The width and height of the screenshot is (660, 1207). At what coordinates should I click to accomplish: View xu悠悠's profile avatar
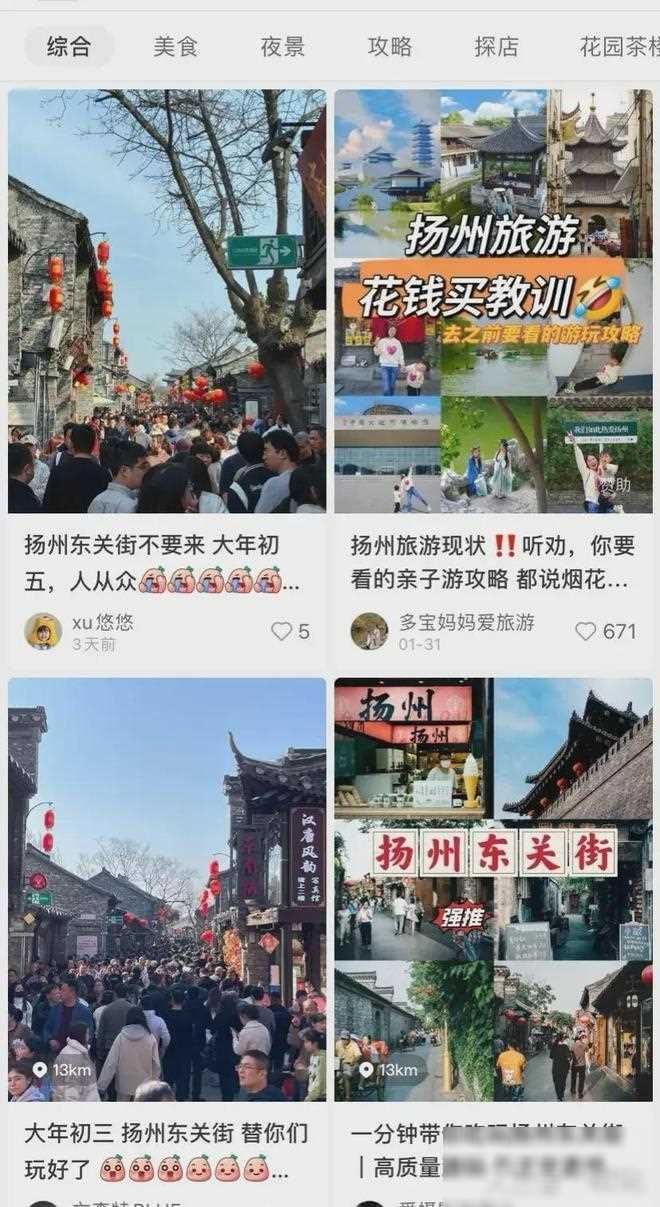[43, 631]
